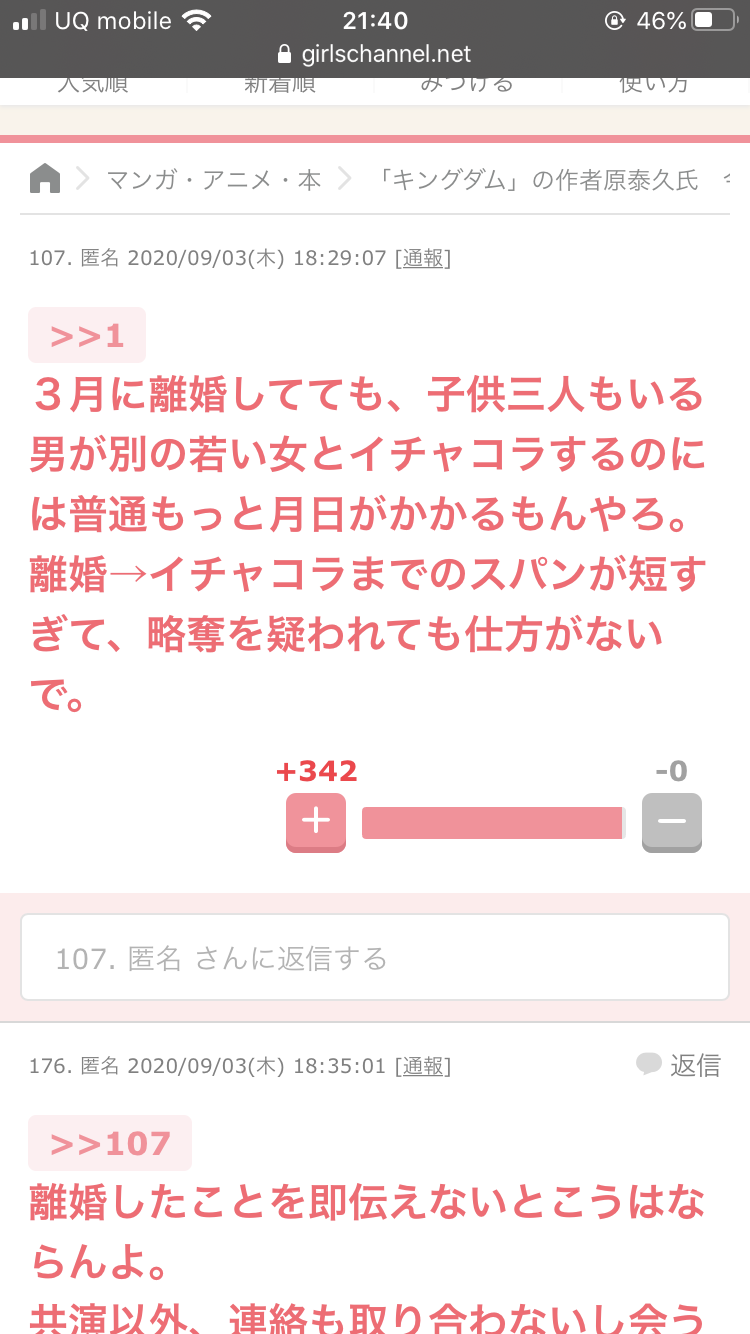Screen dimensions: 750x1334
Task: Tap the 107. 匿名 さんに返信する reply field
Action: (375, 958)
